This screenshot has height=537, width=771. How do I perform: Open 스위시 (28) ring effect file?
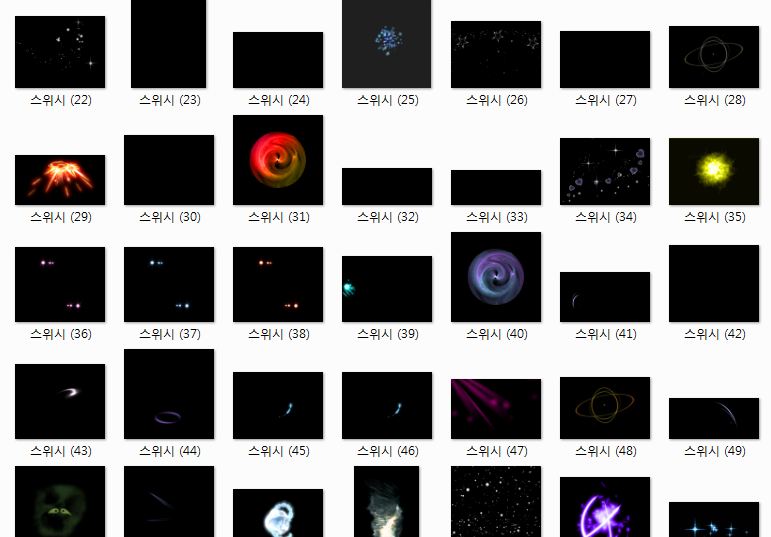click(714, 57)
